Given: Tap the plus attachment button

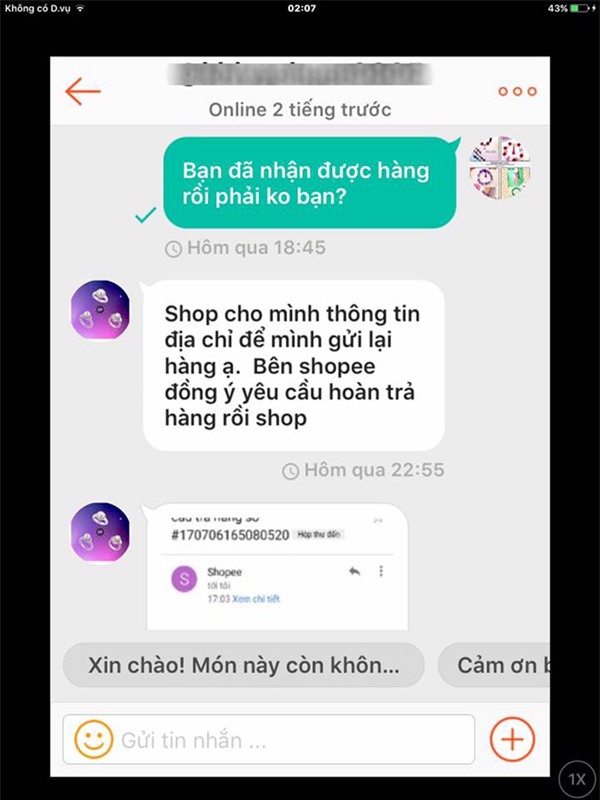Looking at the screenshot, I should pyautogui.click(x=512, y=740).
